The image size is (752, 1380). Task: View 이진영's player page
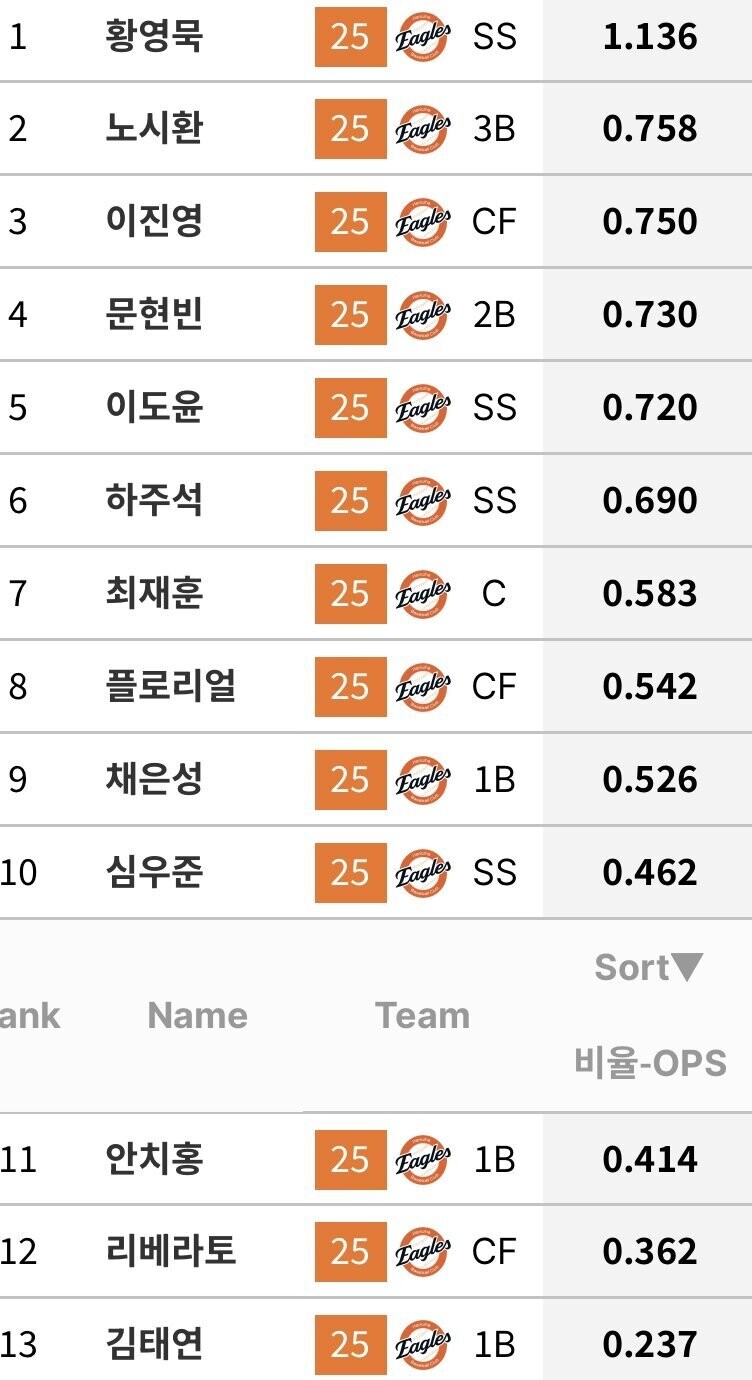[x=154, y=221]
